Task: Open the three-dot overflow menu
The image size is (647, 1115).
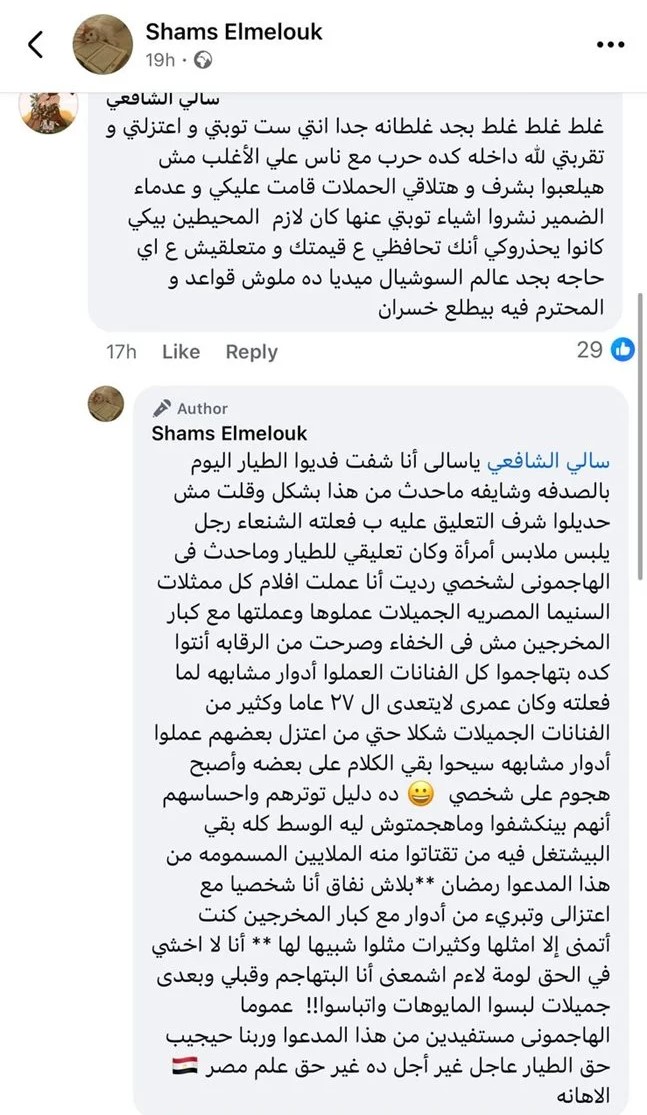Action: (610, 45)
